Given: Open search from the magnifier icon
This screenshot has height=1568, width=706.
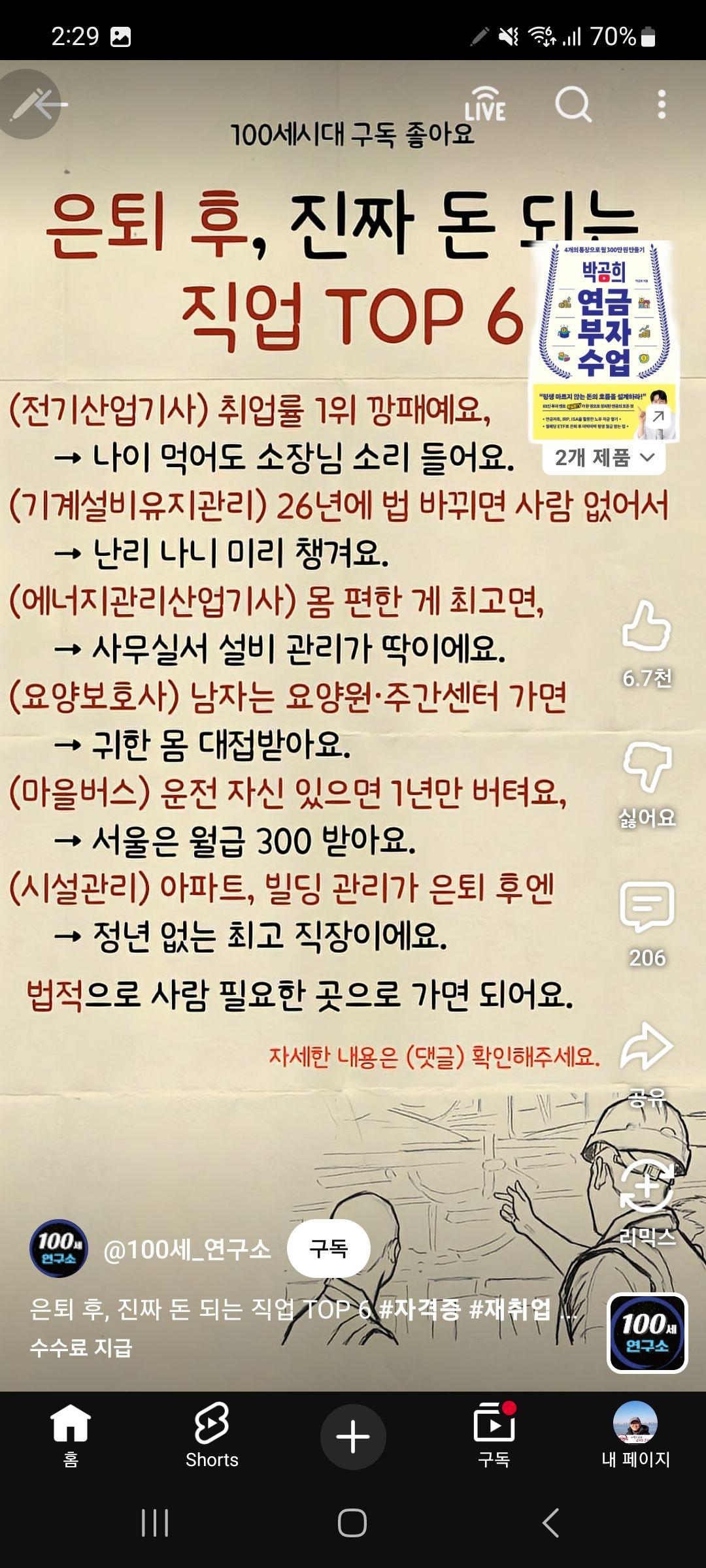Looking at the screenshot, I should (573, 105).
